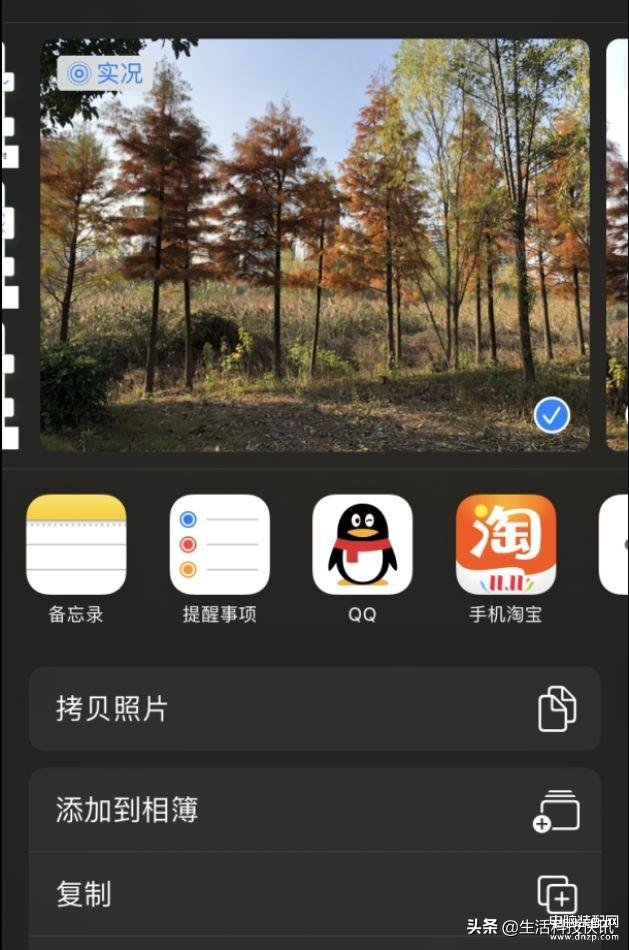Share to 提醒事项 Reminders app
The image size is (629, 950).
[x=219, y=545]
